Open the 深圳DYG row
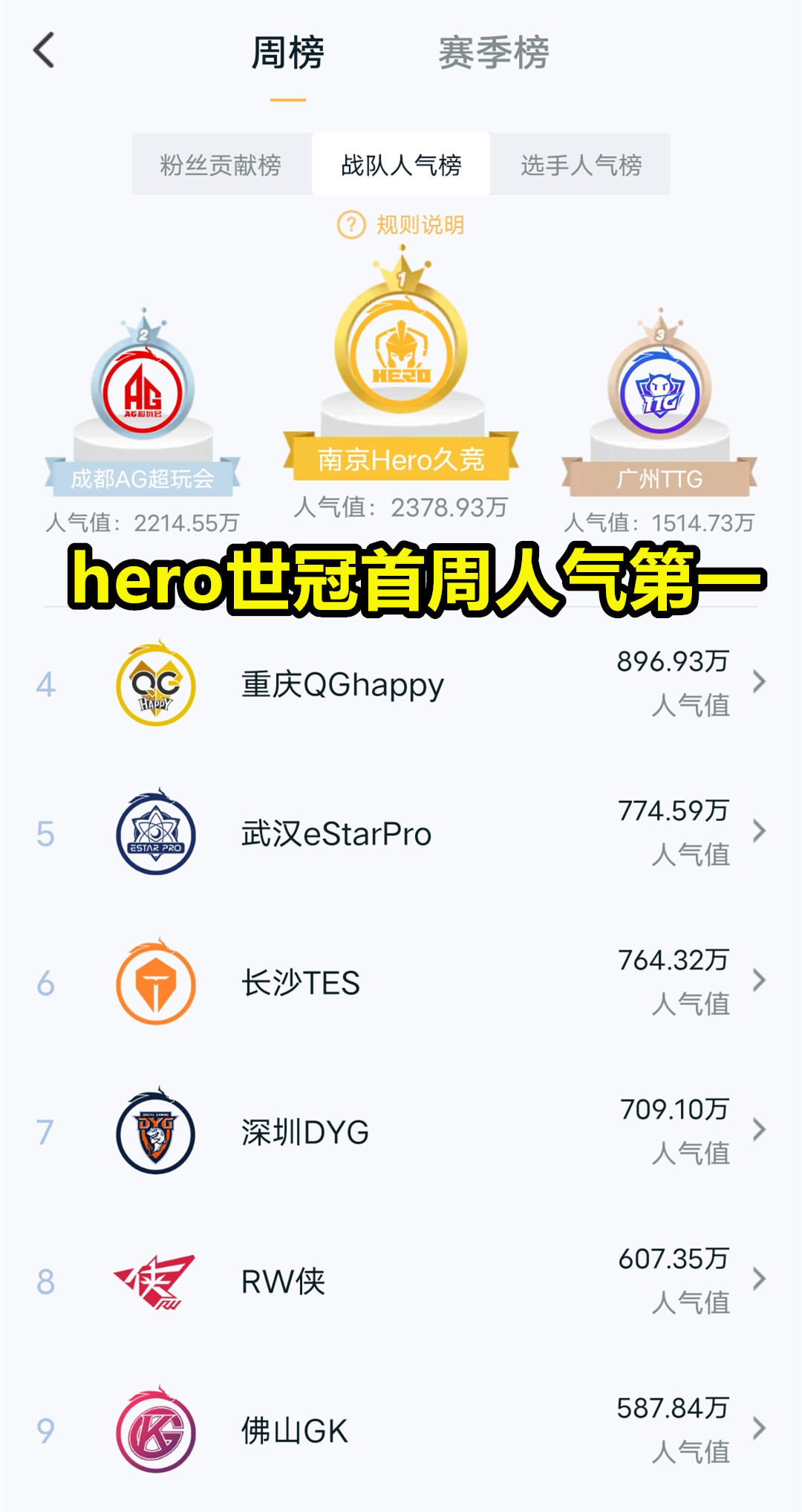The width and height of the screenshot is (802, 1512). (x=401, y=1132)
